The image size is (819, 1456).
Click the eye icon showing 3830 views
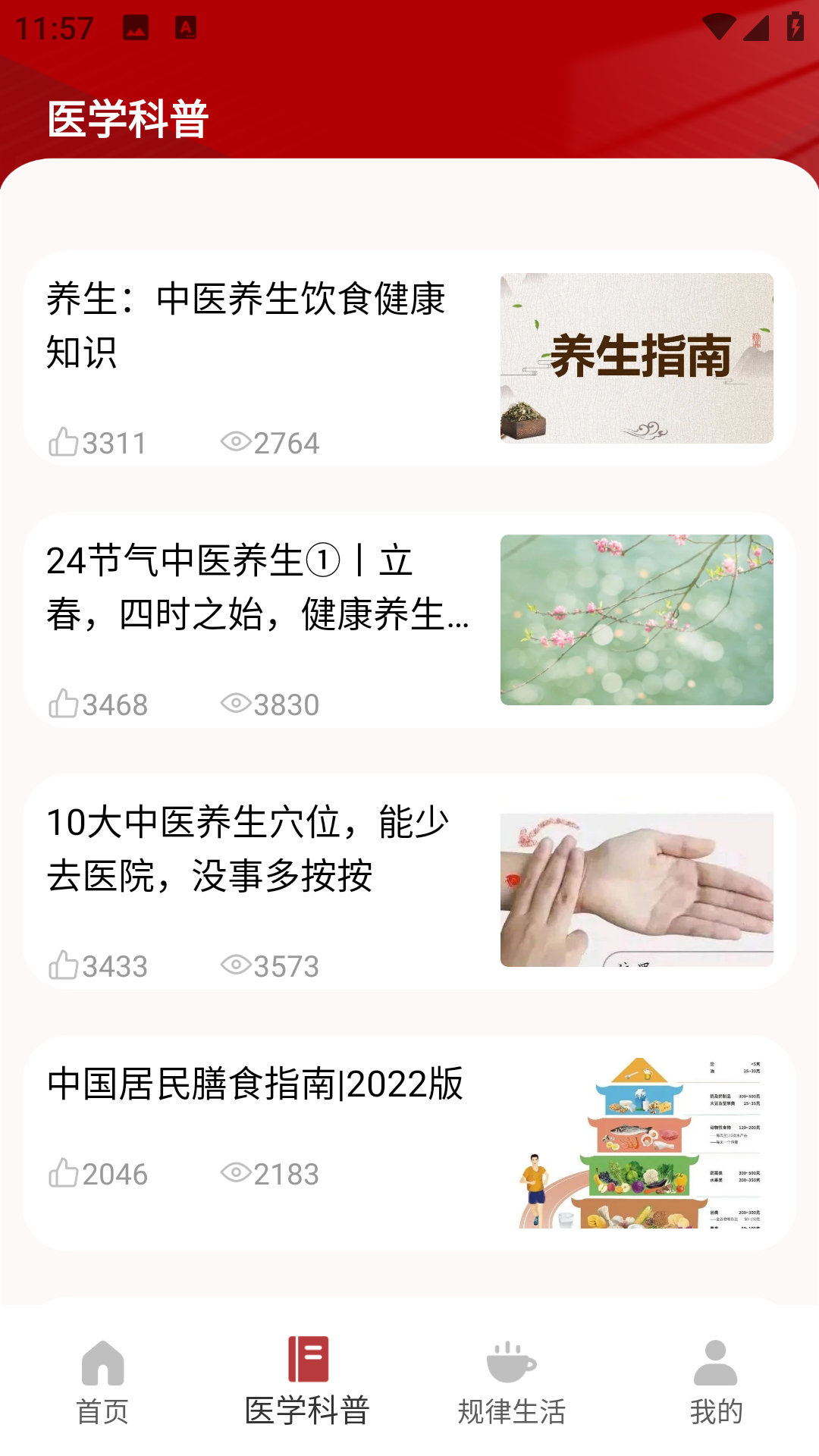pos(237,704)
